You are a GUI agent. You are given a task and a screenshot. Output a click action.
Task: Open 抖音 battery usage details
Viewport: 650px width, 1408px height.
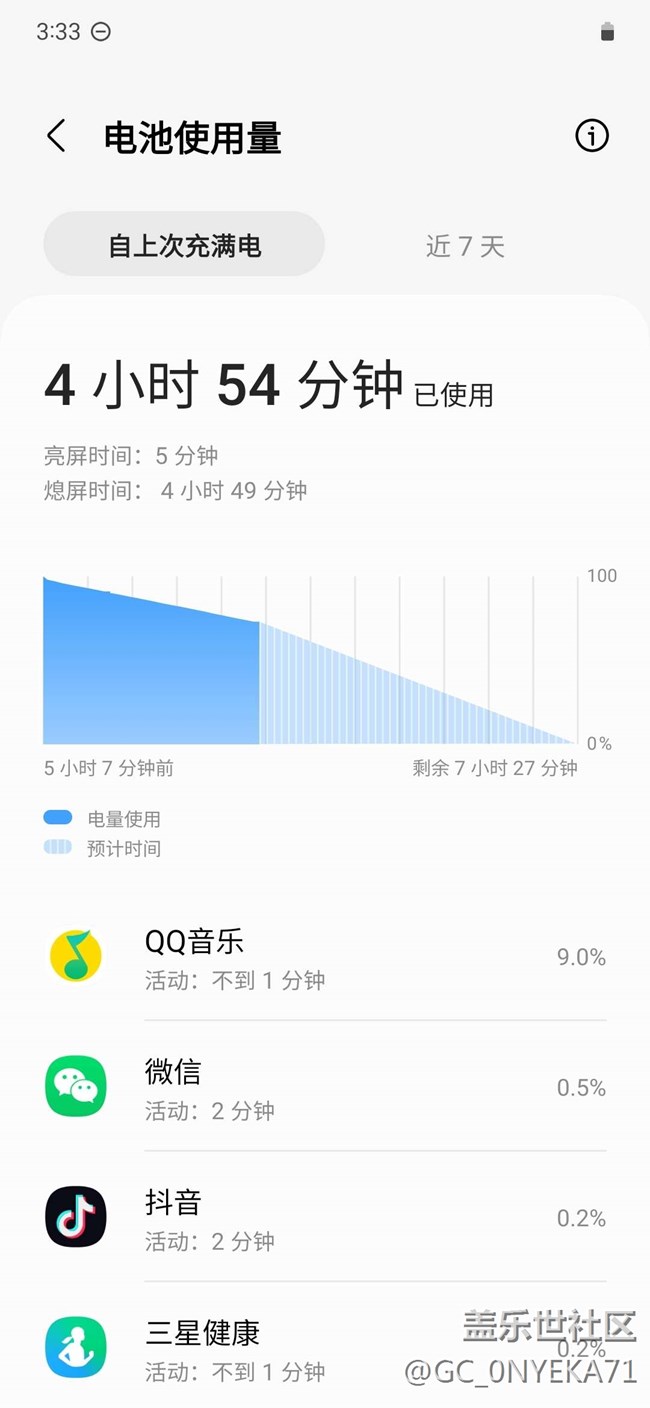pyautogui.click(x=325, y=1218)
